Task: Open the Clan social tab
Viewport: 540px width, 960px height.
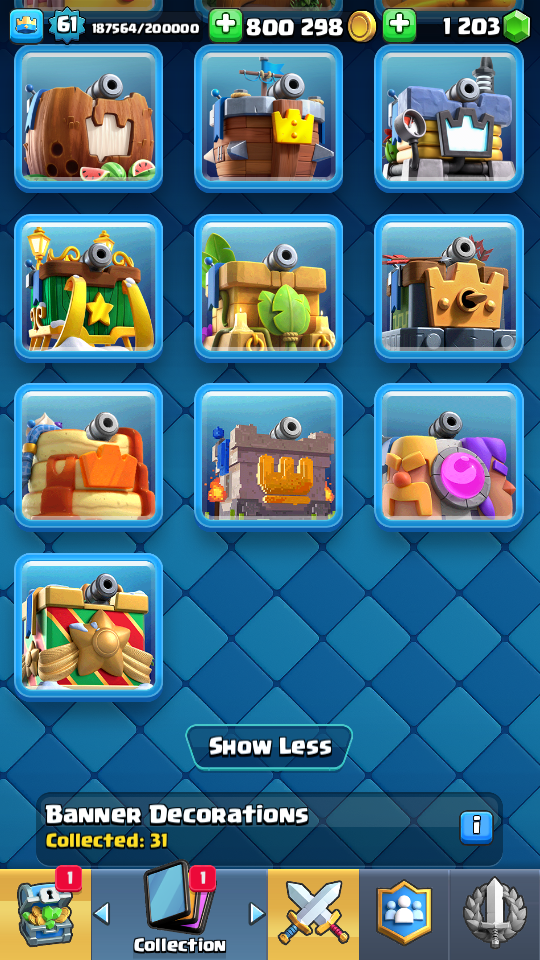Action: [404, 915]
